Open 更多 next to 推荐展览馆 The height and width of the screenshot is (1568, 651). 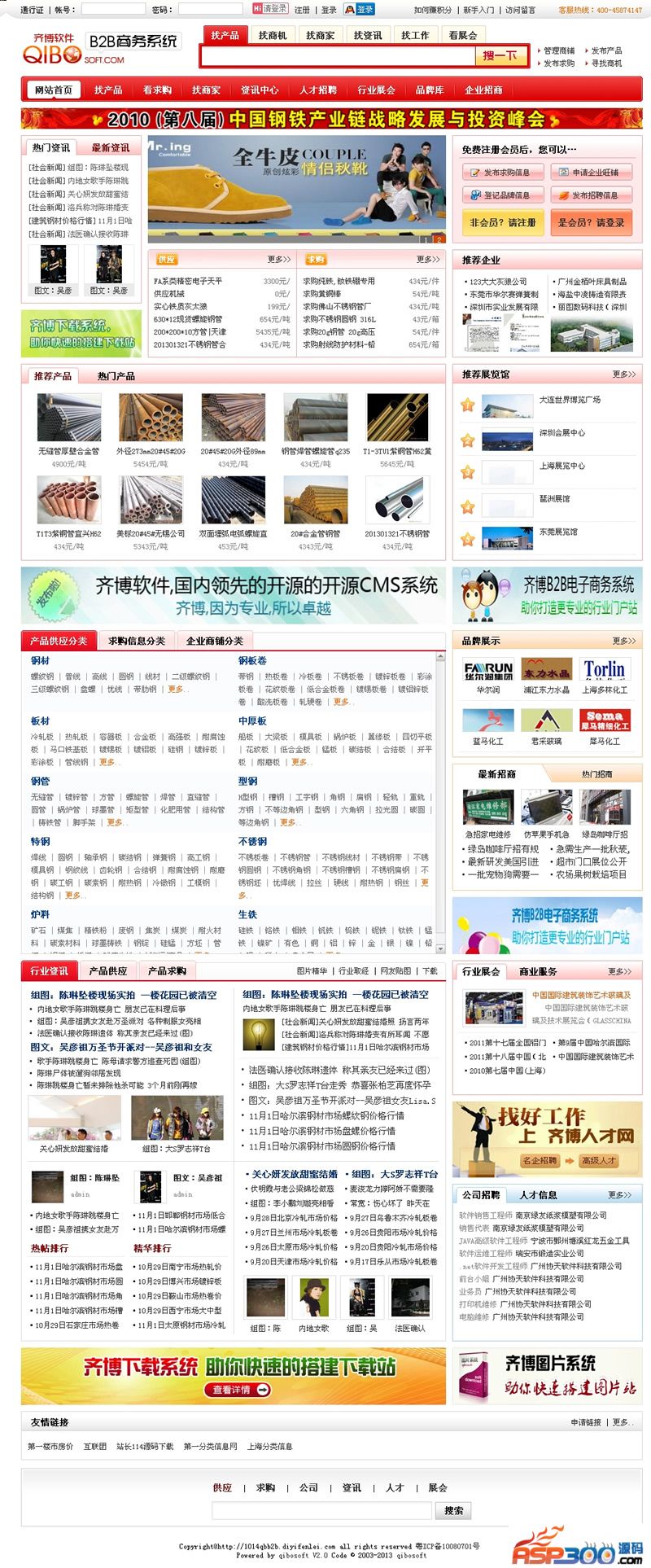[x=623, y=374]
